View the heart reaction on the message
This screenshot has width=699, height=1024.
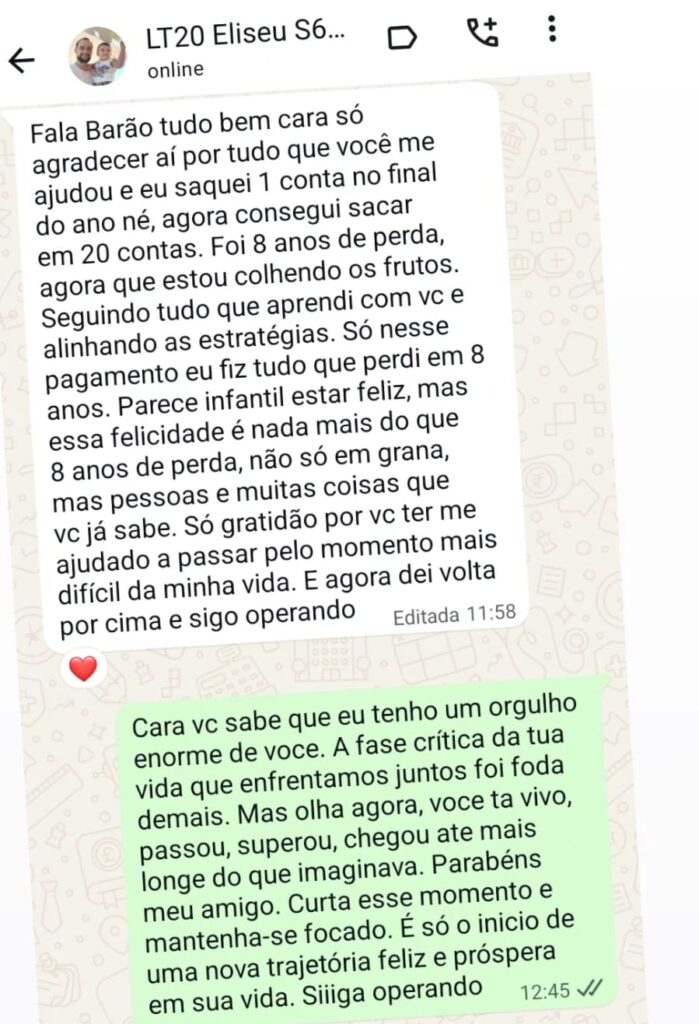tap(83, 668)
